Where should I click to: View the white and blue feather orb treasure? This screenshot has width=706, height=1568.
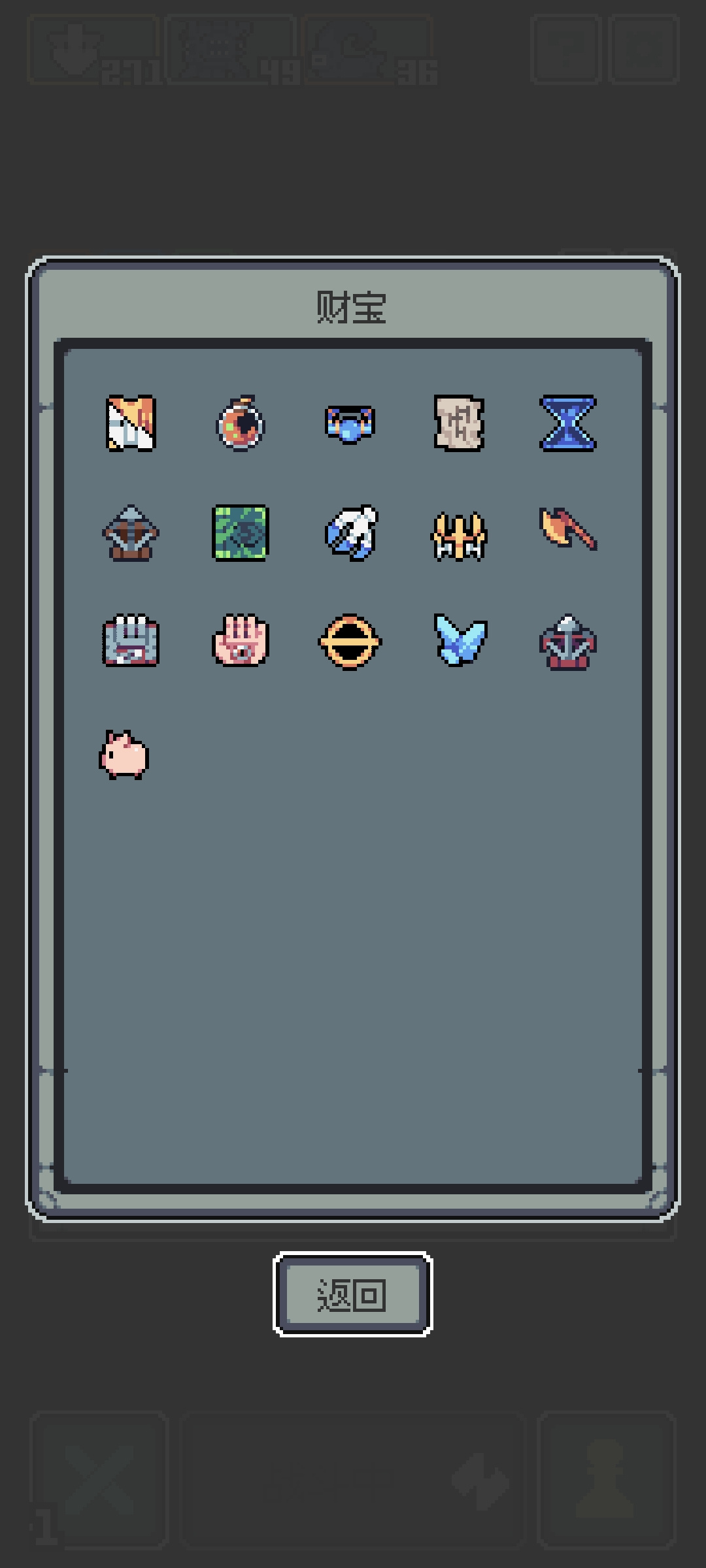[352, 532]
